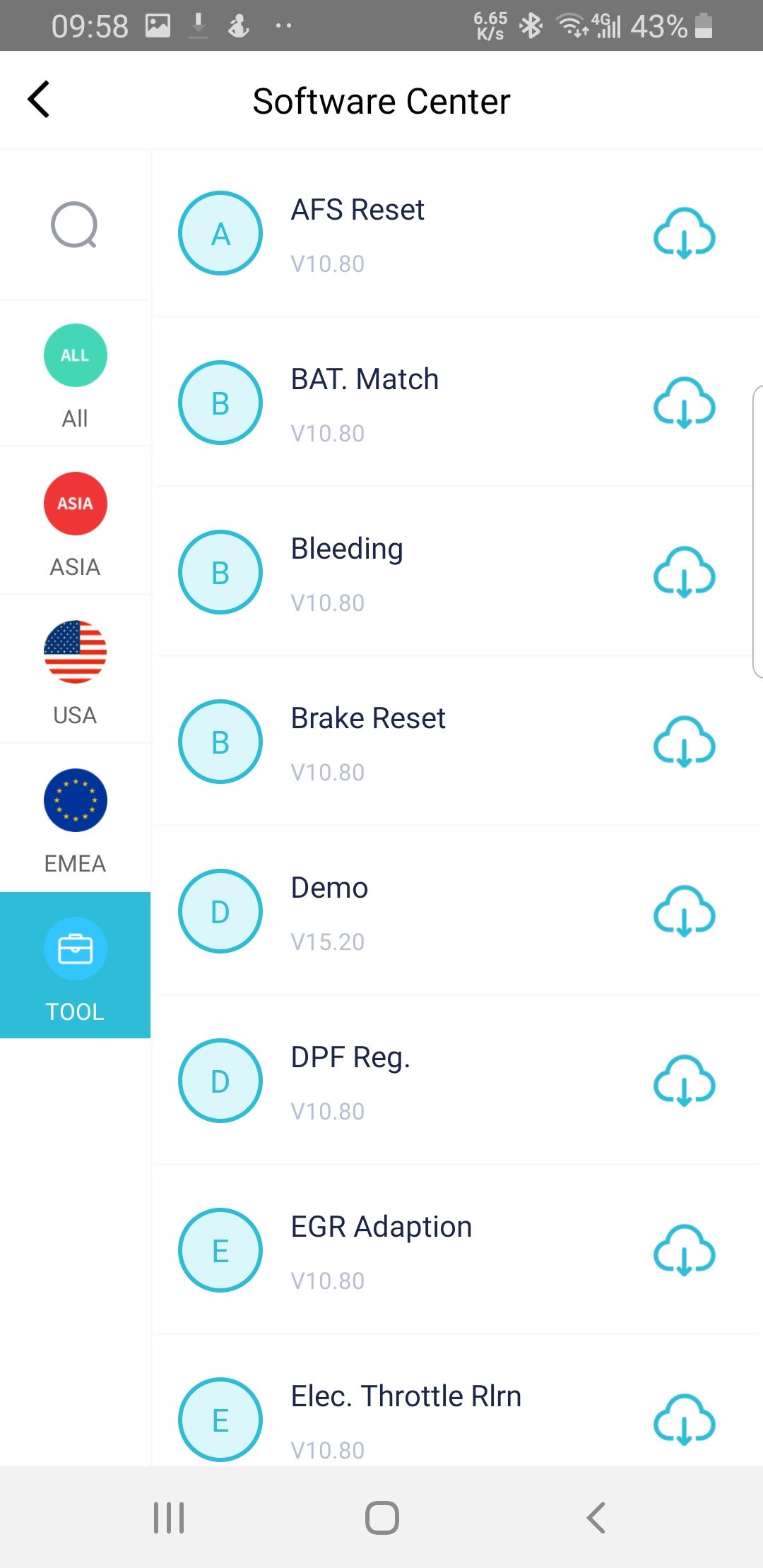Switch to the All category tab
763x1568 pixels.
click(x=76, y=374)
